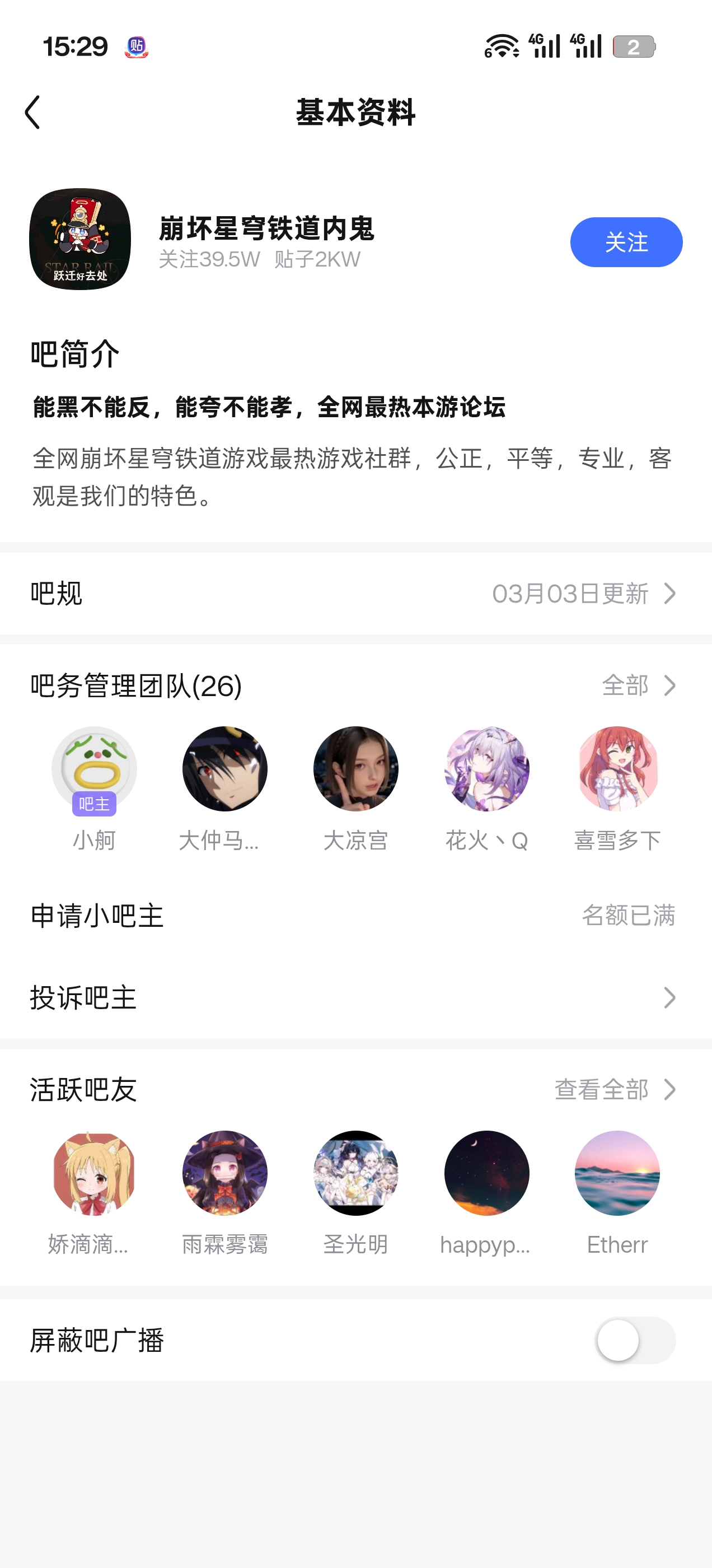Viewport: 712px width, 1568px height.
Task: Open 喜雪多下's profile avatar
Action: tap(617, 769)
